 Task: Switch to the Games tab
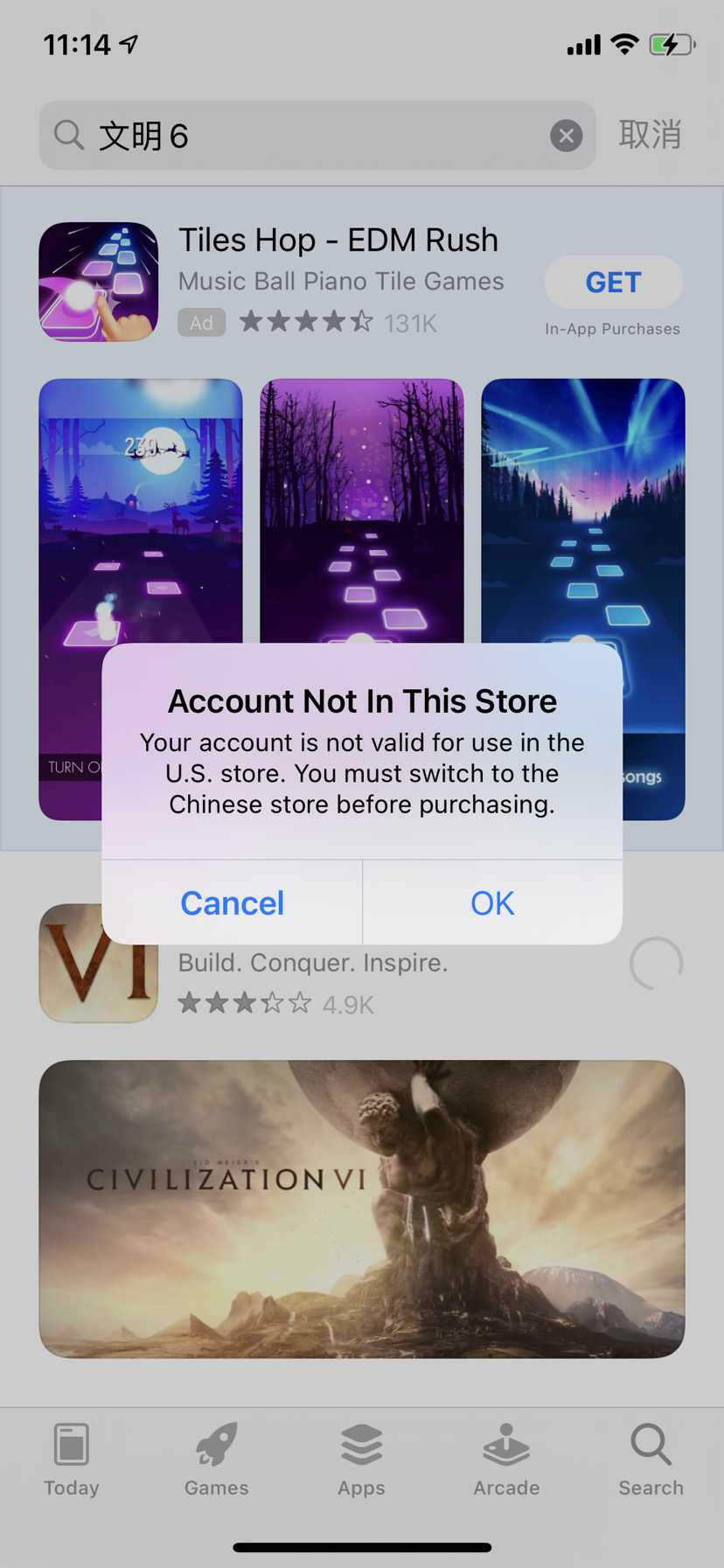click(x=216, y=1459)
